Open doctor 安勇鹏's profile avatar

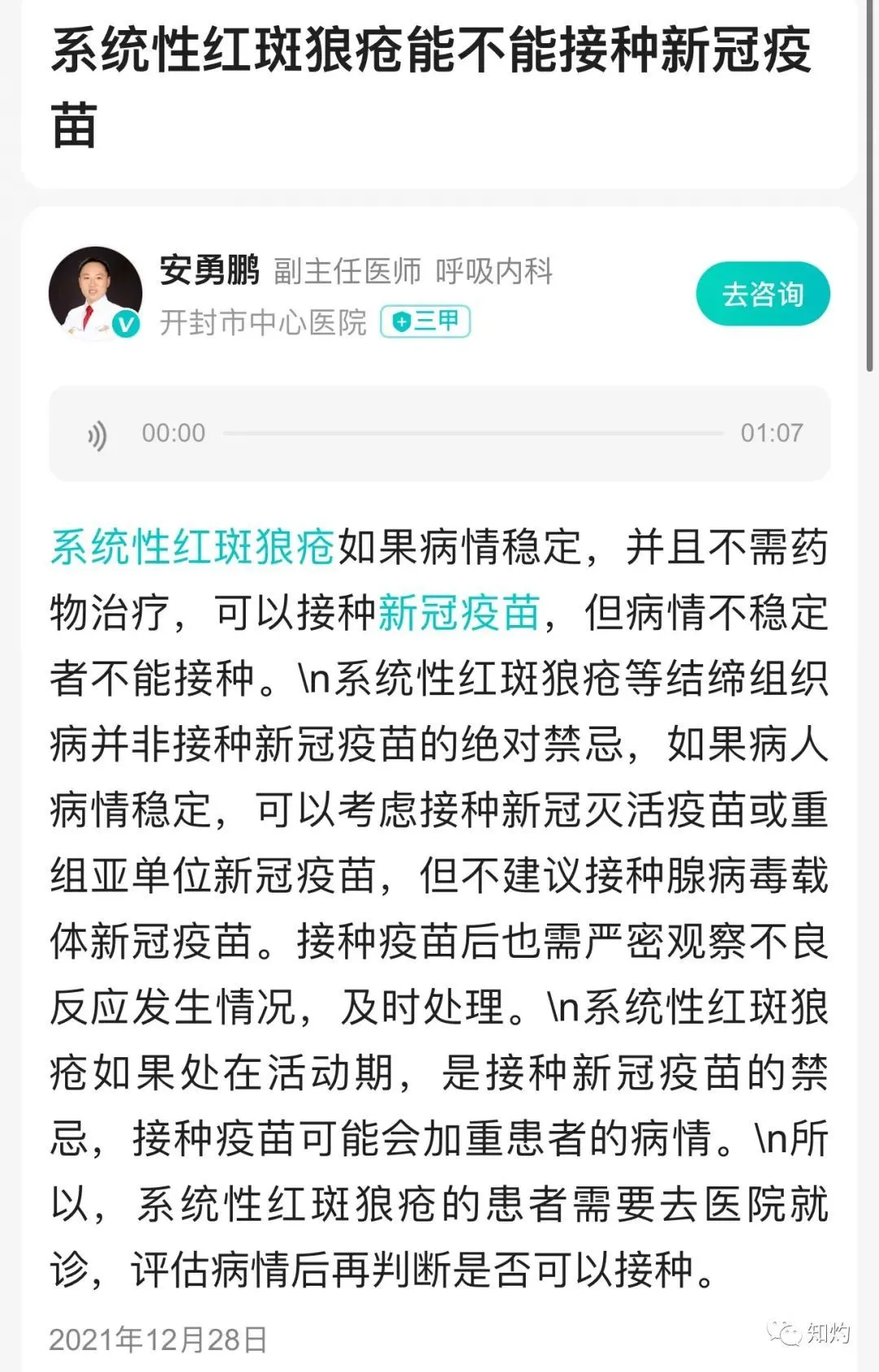[x=95, y=293]
